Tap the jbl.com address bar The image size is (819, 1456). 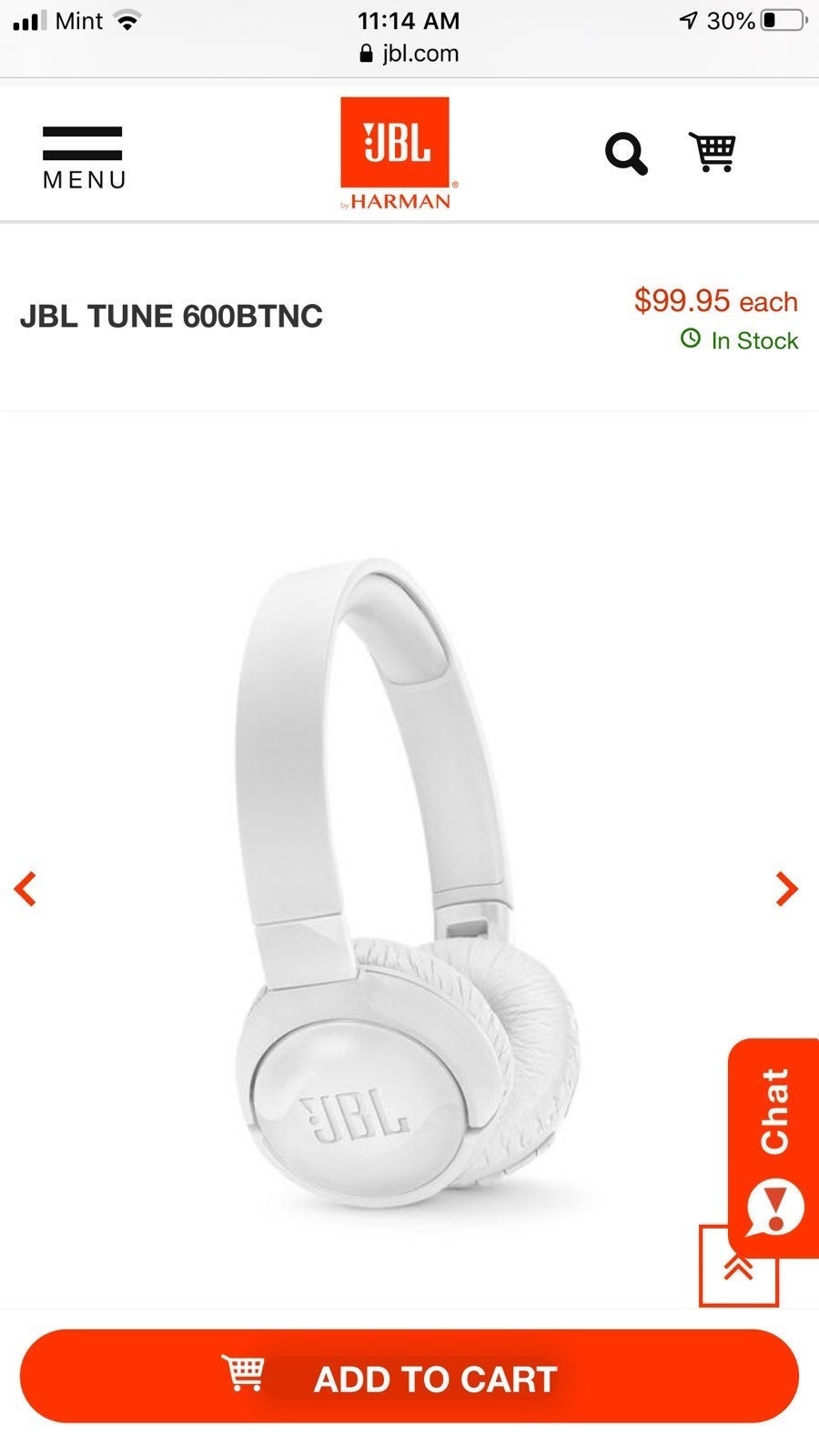(x=409, y=54)
